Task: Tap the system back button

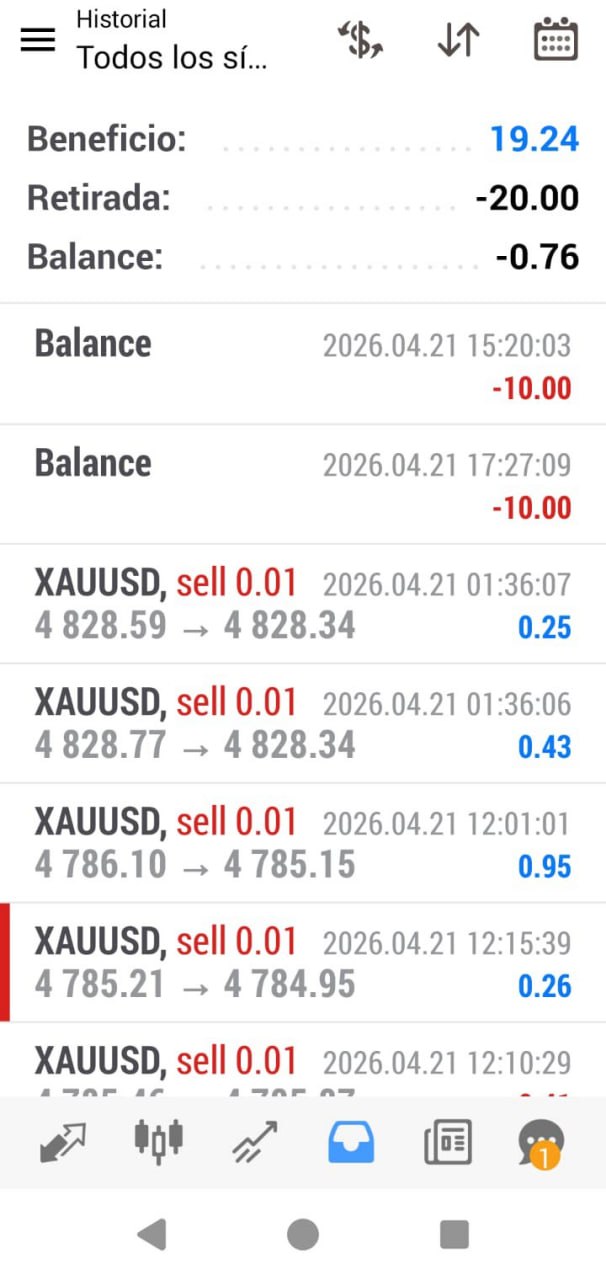Action: coord(151,1235)
